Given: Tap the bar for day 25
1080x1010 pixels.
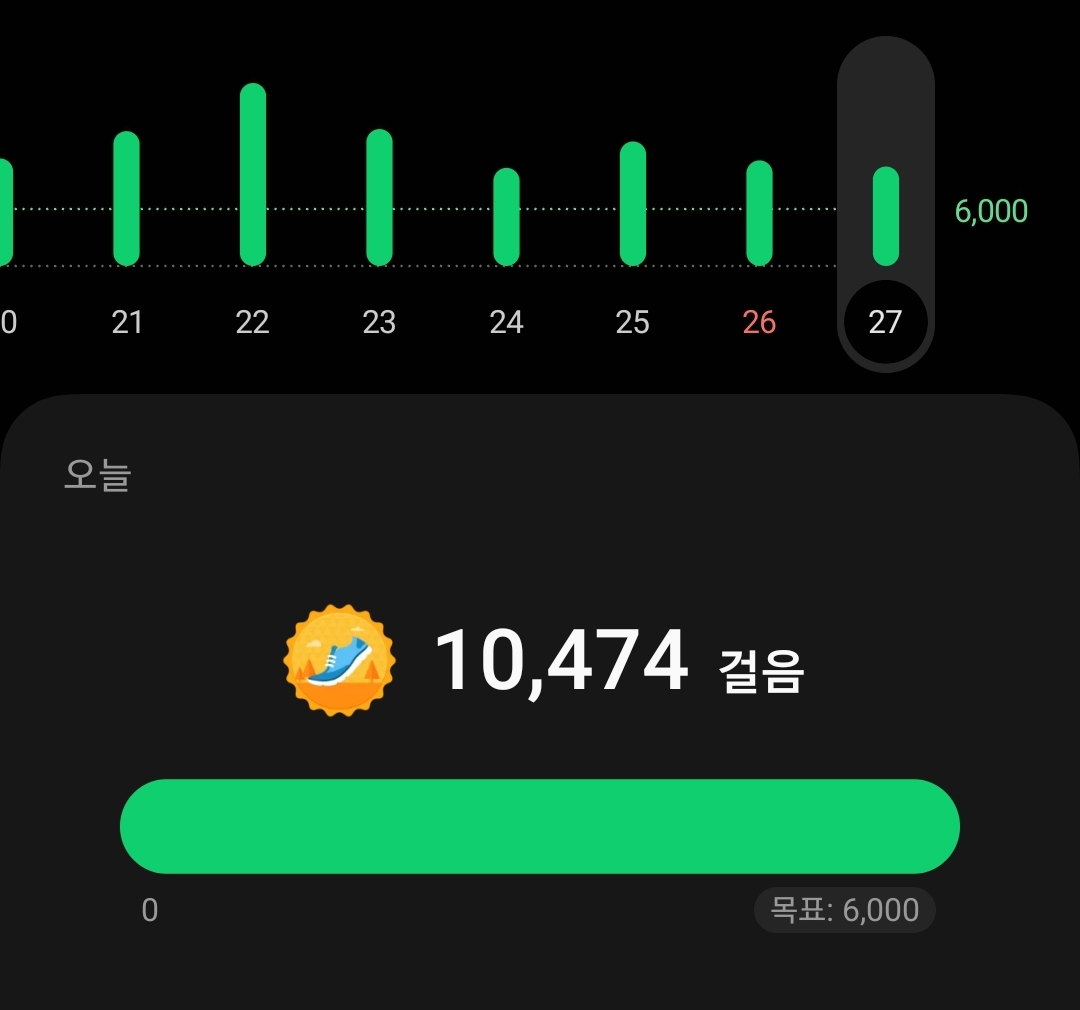Looking at the screenshot, I should coord(632,204).
